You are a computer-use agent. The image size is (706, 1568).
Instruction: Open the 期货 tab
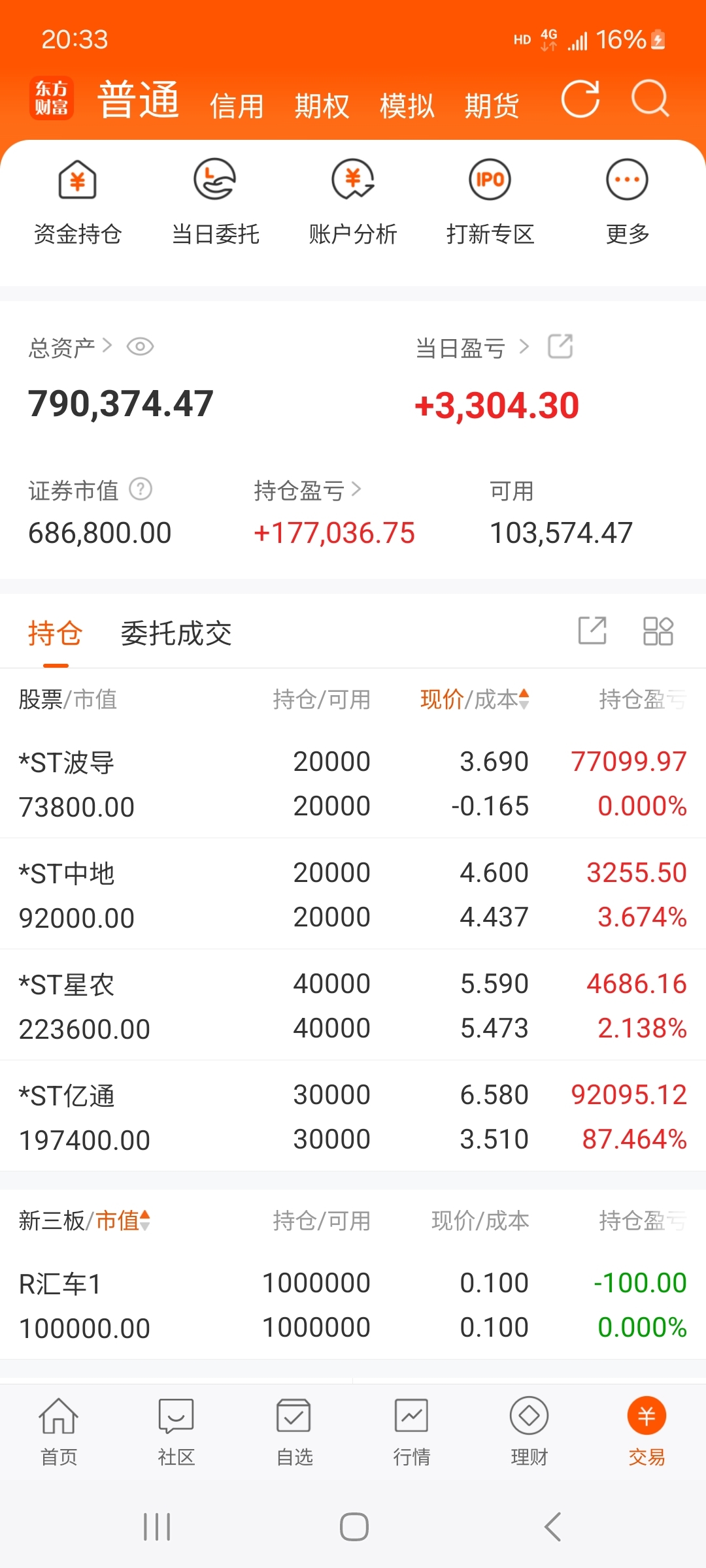(492, 106)
